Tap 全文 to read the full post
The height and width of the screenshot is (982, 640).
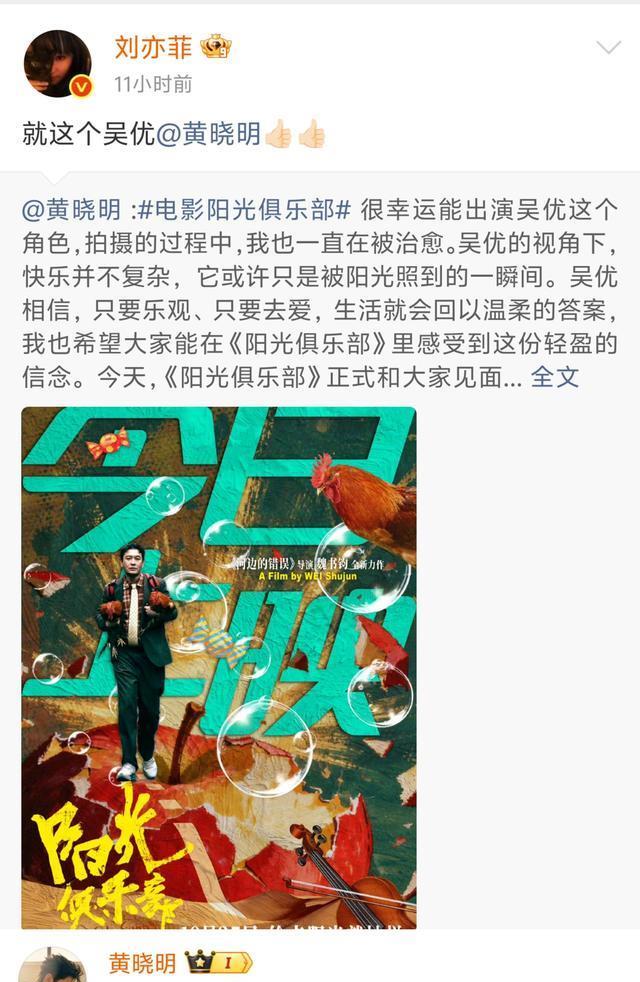tap(554, 377)
